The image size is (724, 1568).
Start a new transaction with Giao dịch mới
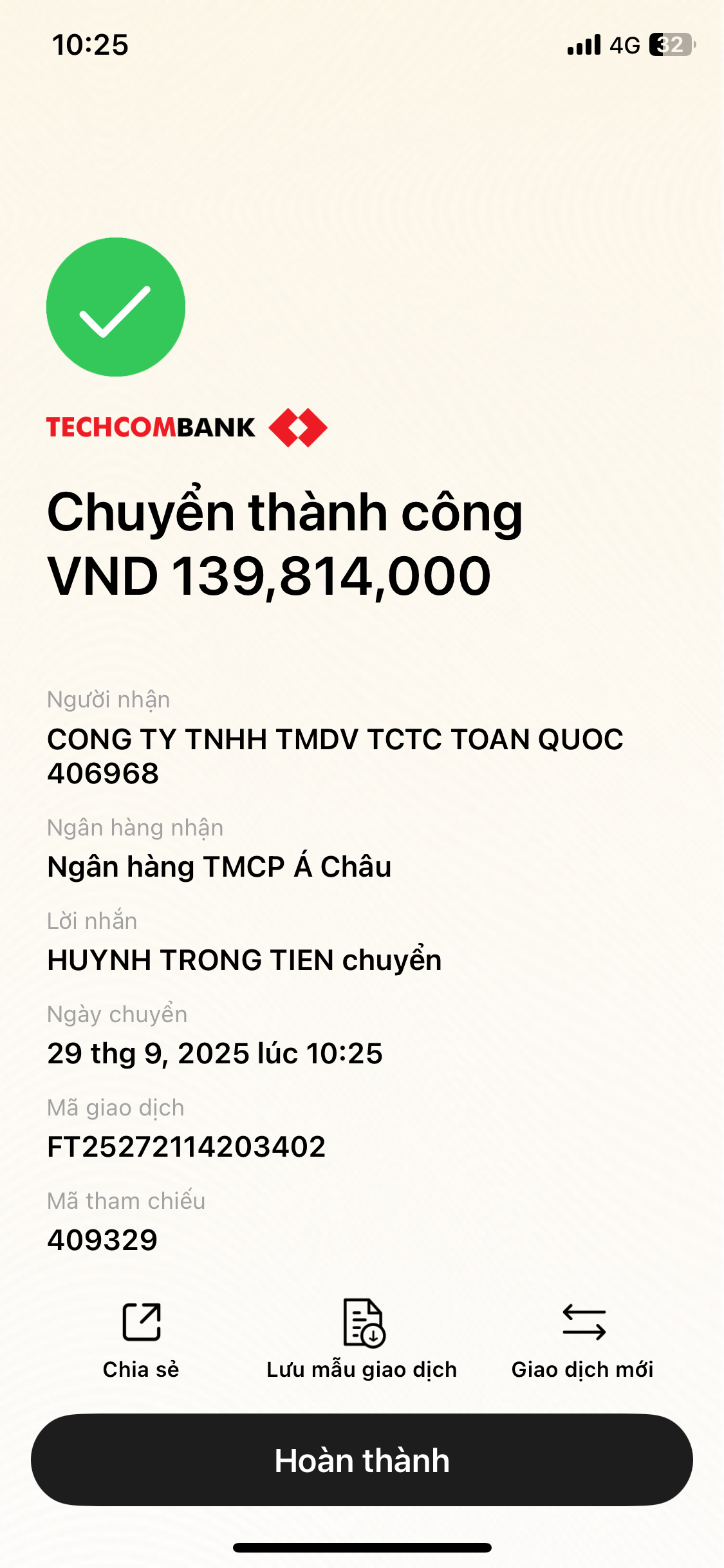tap(583, 1338)
